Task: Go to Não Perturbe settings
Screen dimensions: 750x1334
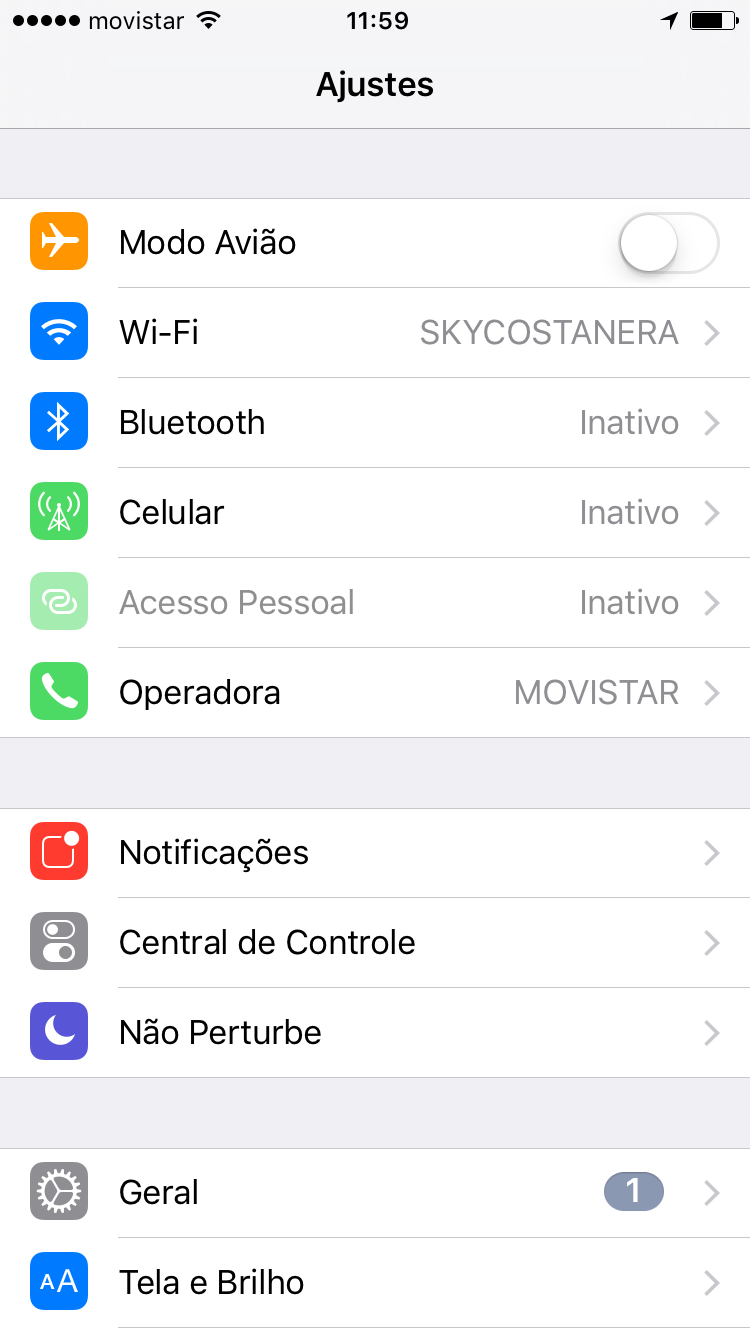Action: (x=375, y=1033)
